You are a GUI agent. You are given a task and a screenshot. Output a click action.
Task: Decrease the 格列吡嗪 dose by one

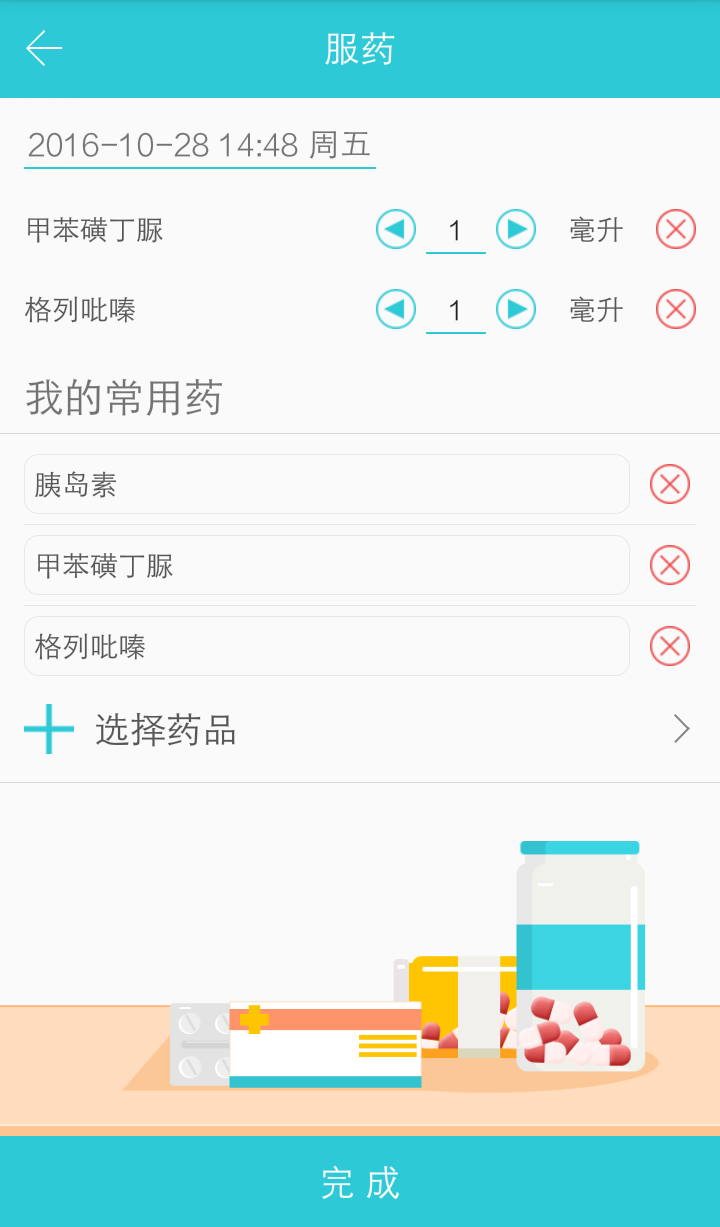point(396,309)
